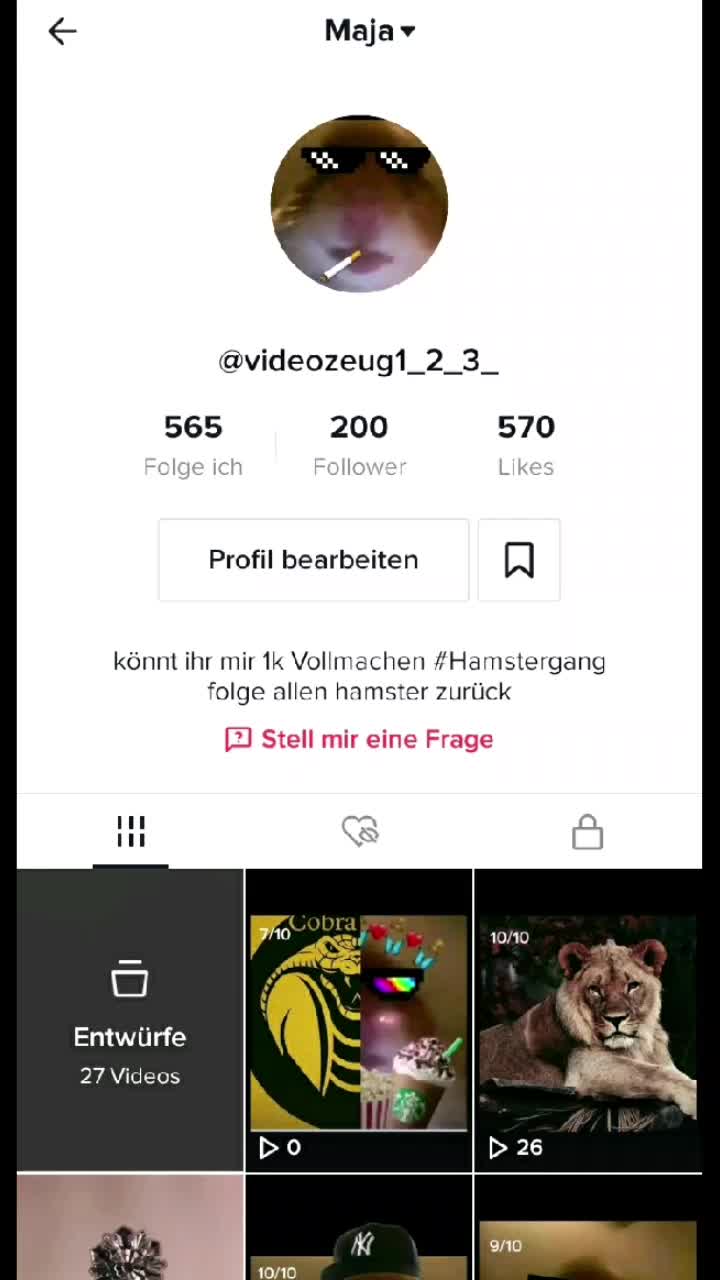
Task: Open the Cobra video with 0 views
Action: point(359,1020)
